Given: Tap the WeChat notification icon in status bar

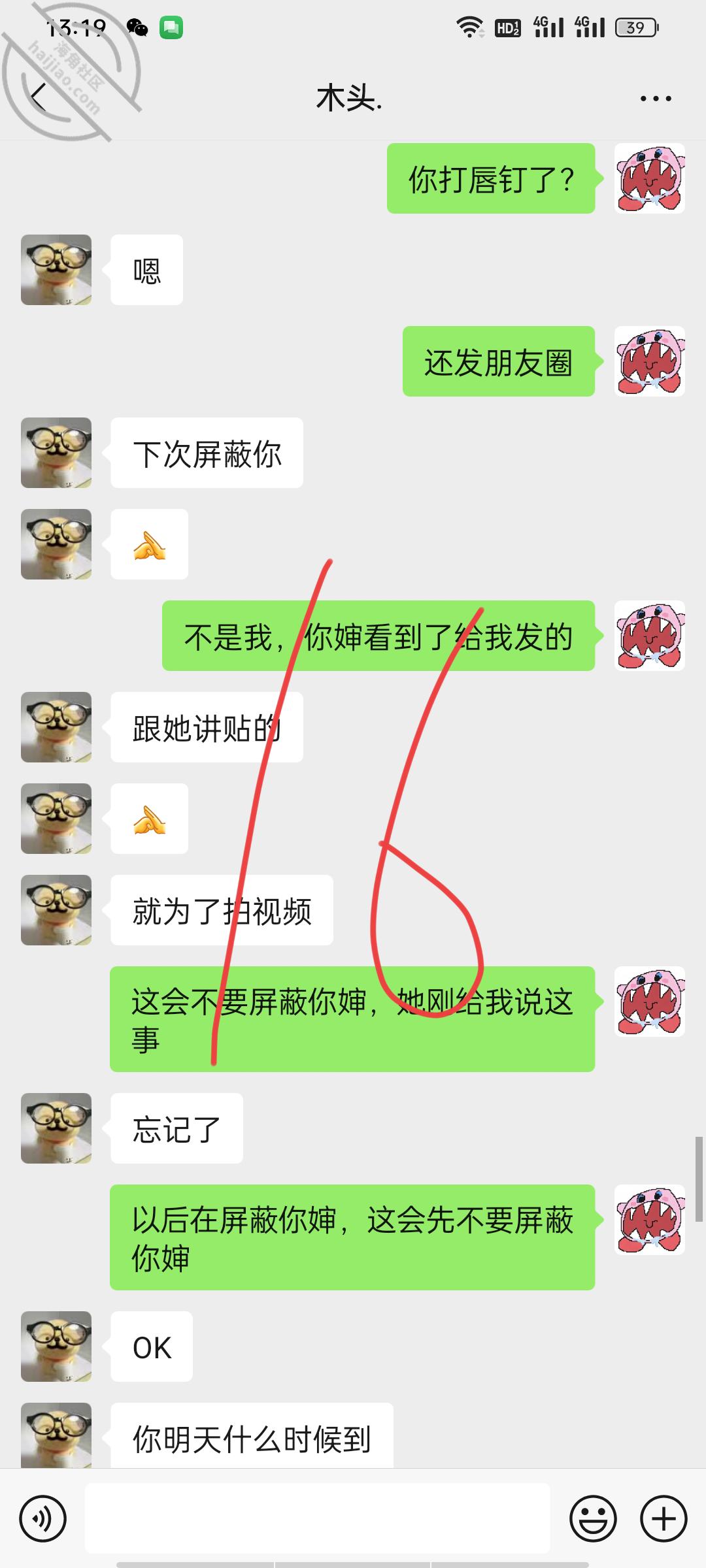Looking at the screenshot, I should pos(136,27).
